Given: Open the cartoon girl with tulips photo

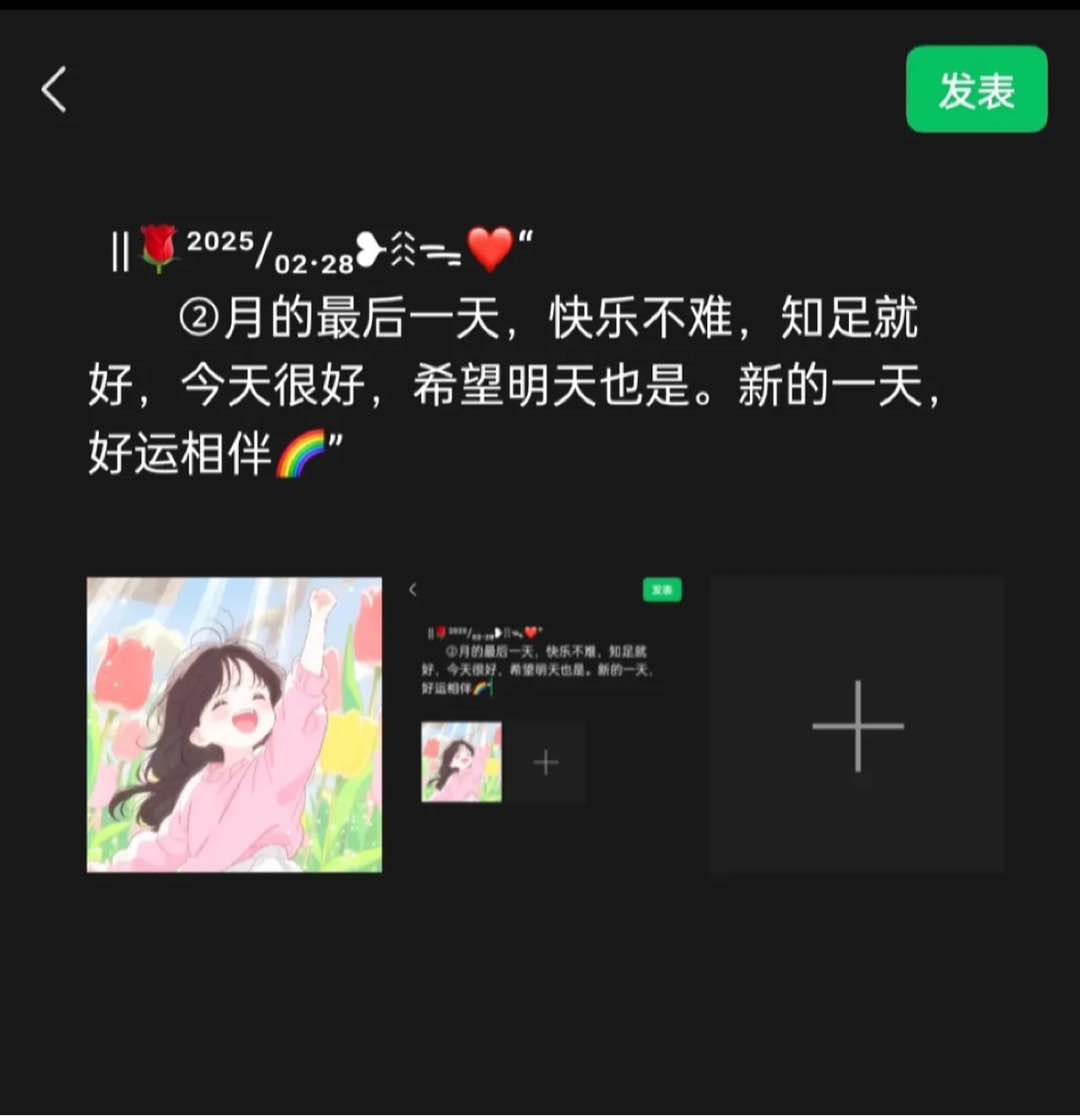Looking at the screenshot, I should tap(234, 724).
